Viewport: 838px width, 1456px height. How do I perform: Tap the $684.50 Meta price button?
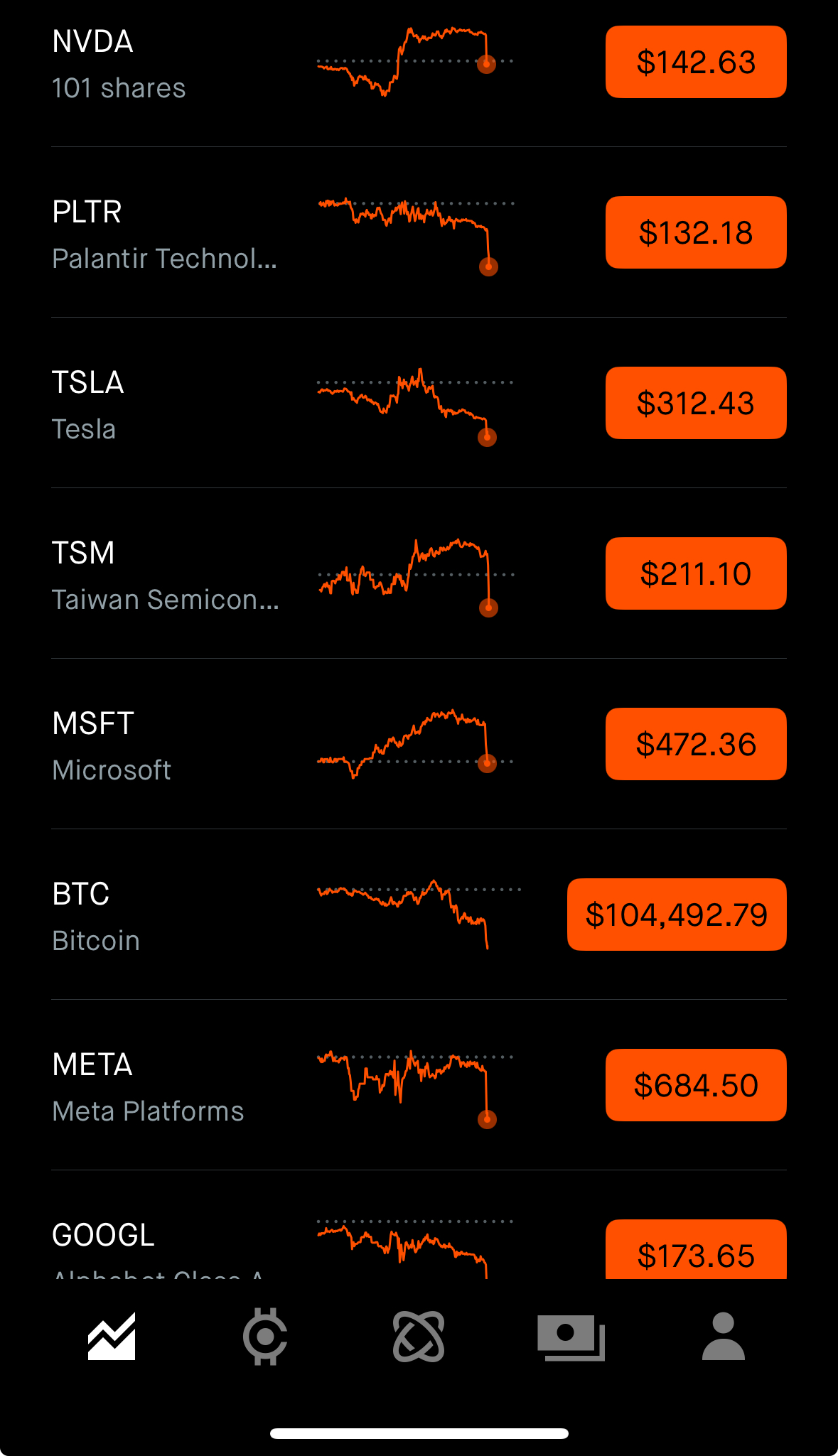pos(696,1085)
